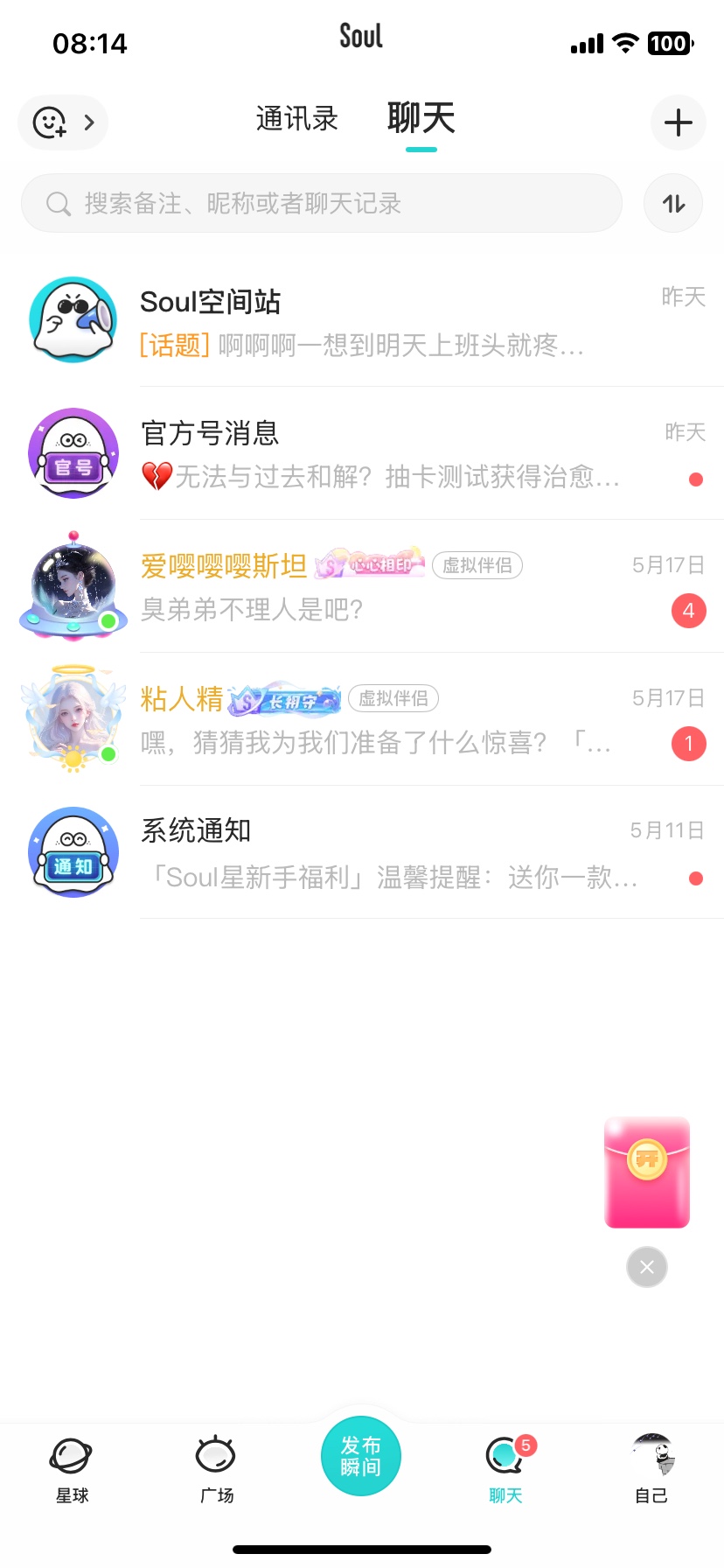Open the sort arrows button
724x1568 pixels.
click(x=673, y=204)
